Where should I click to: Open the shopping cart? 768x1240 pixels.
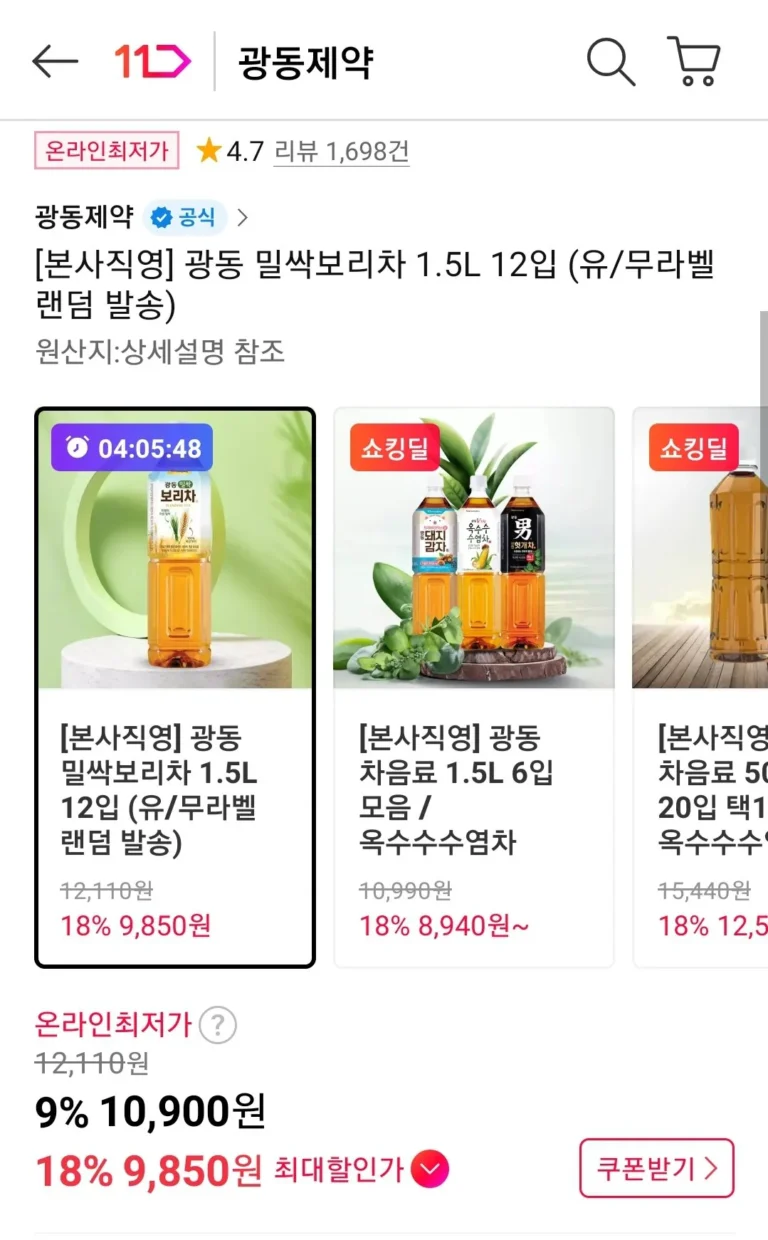coord(694,62)
